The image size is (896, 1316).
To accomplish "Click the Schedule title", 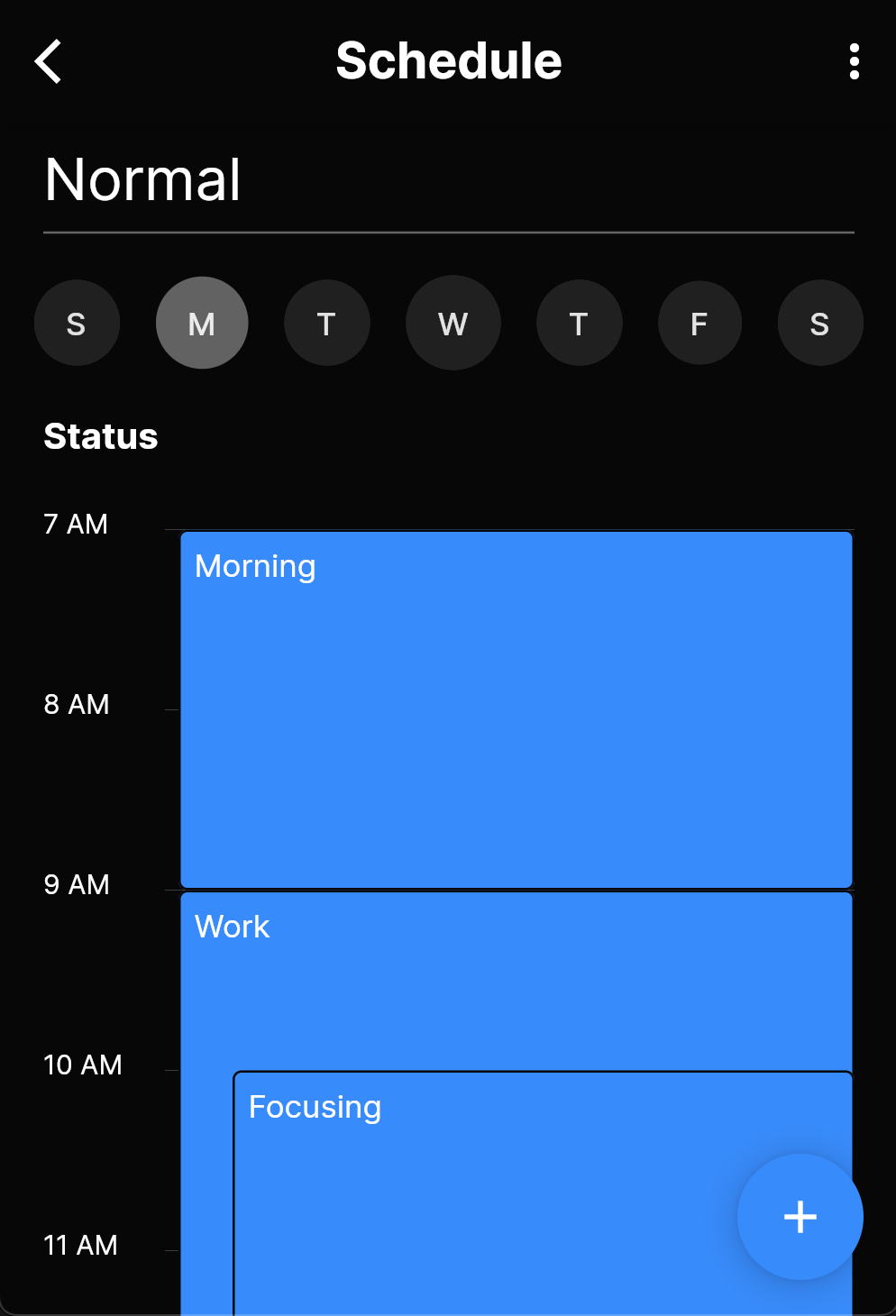I will point(448,61).
